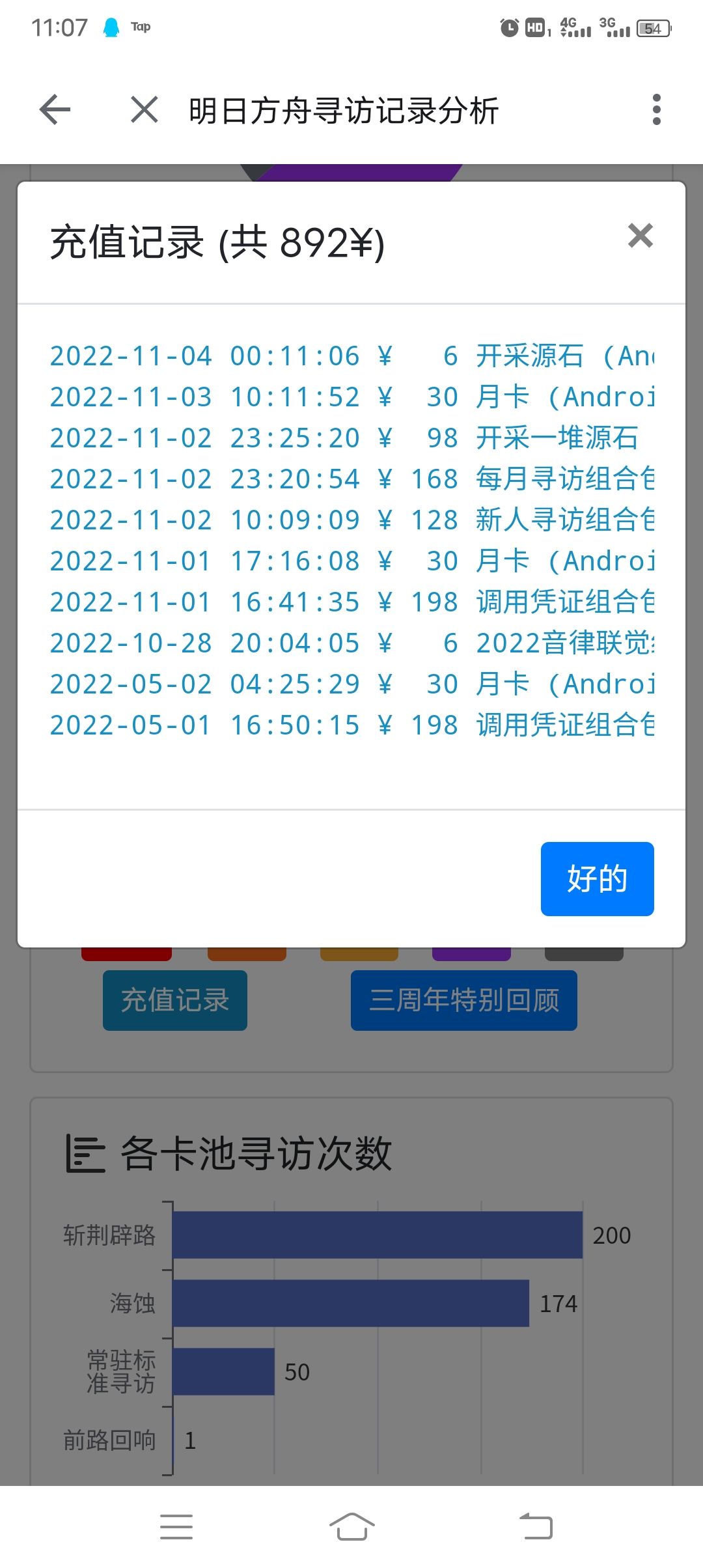Tap the back arrow in the top bar

click(x=55, y=109)
